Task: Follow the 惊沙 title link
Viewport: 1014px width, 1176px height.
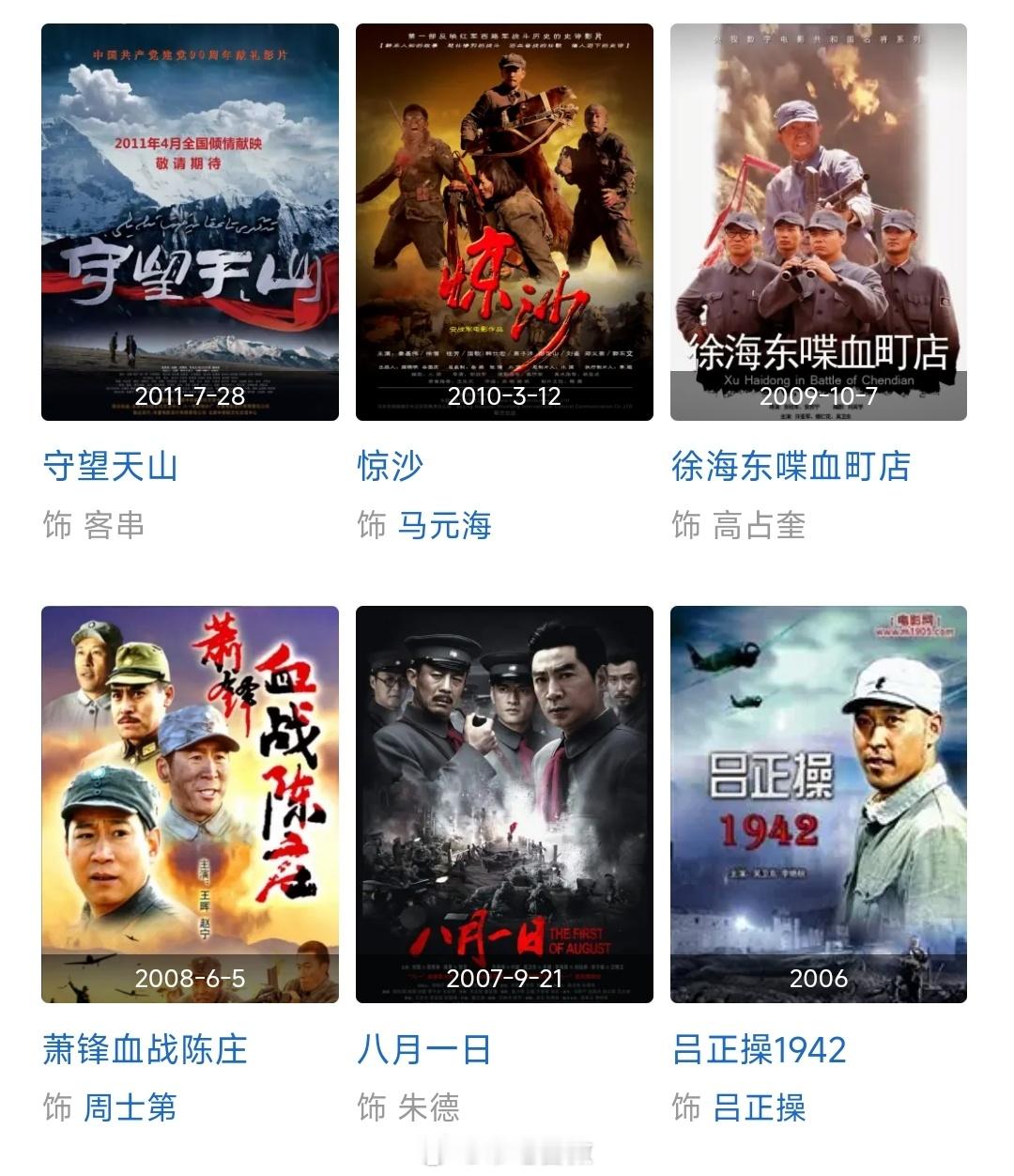Action: tap(391, 467)
